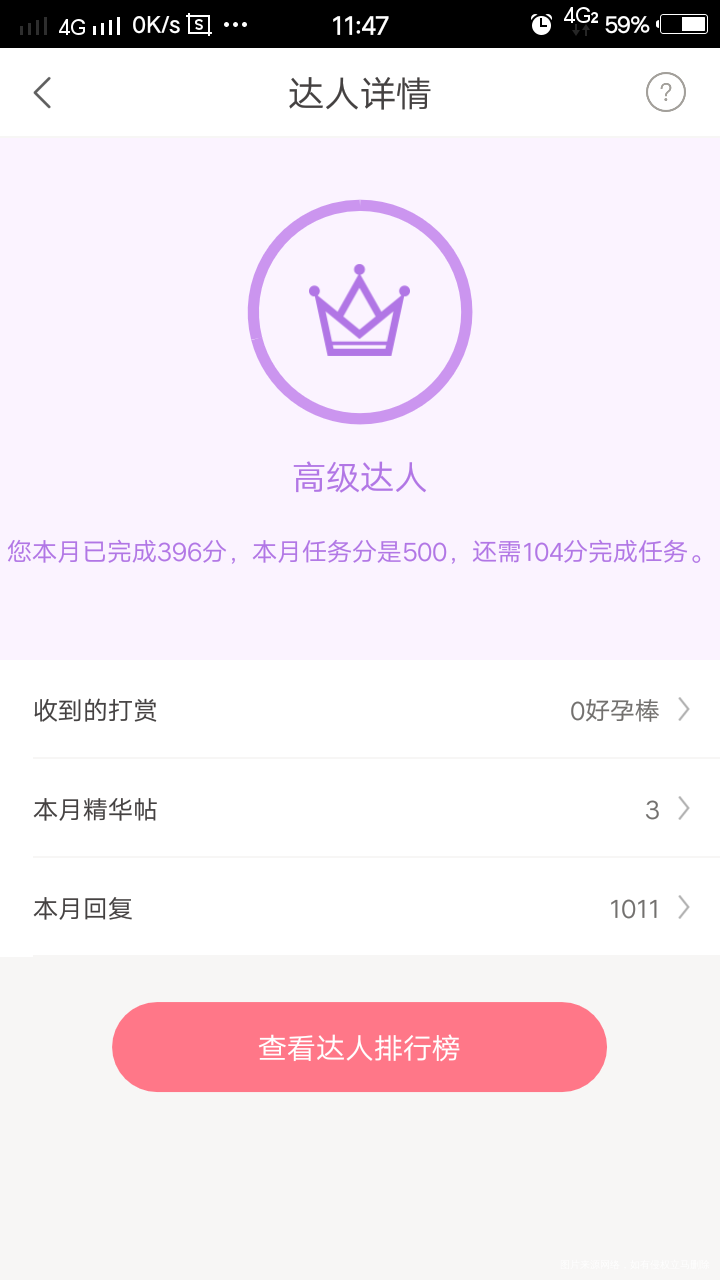Expand the 本月回复 row chevron
The image size is (720, 1280).
click(x=683, y=908)
